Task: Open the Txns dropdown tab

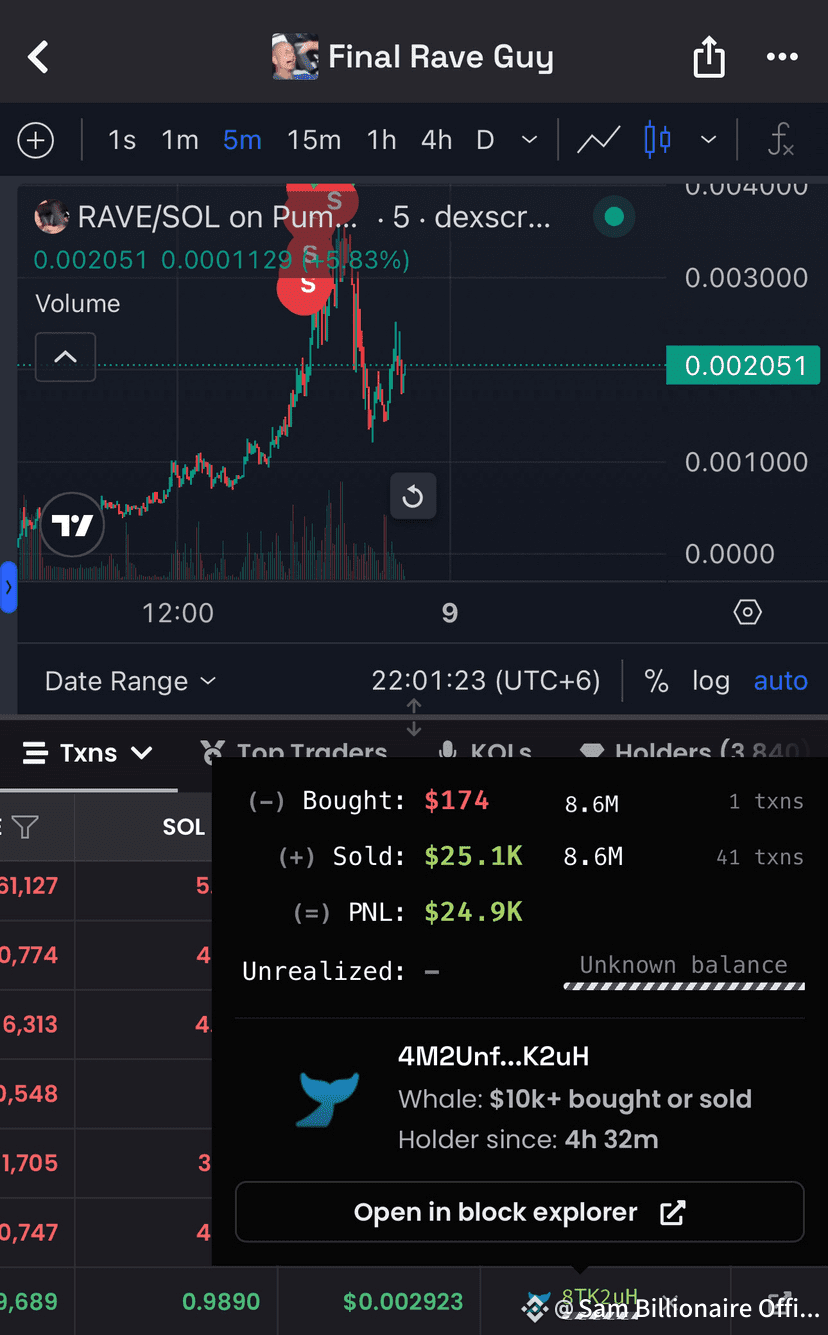Action: [88, 752]
